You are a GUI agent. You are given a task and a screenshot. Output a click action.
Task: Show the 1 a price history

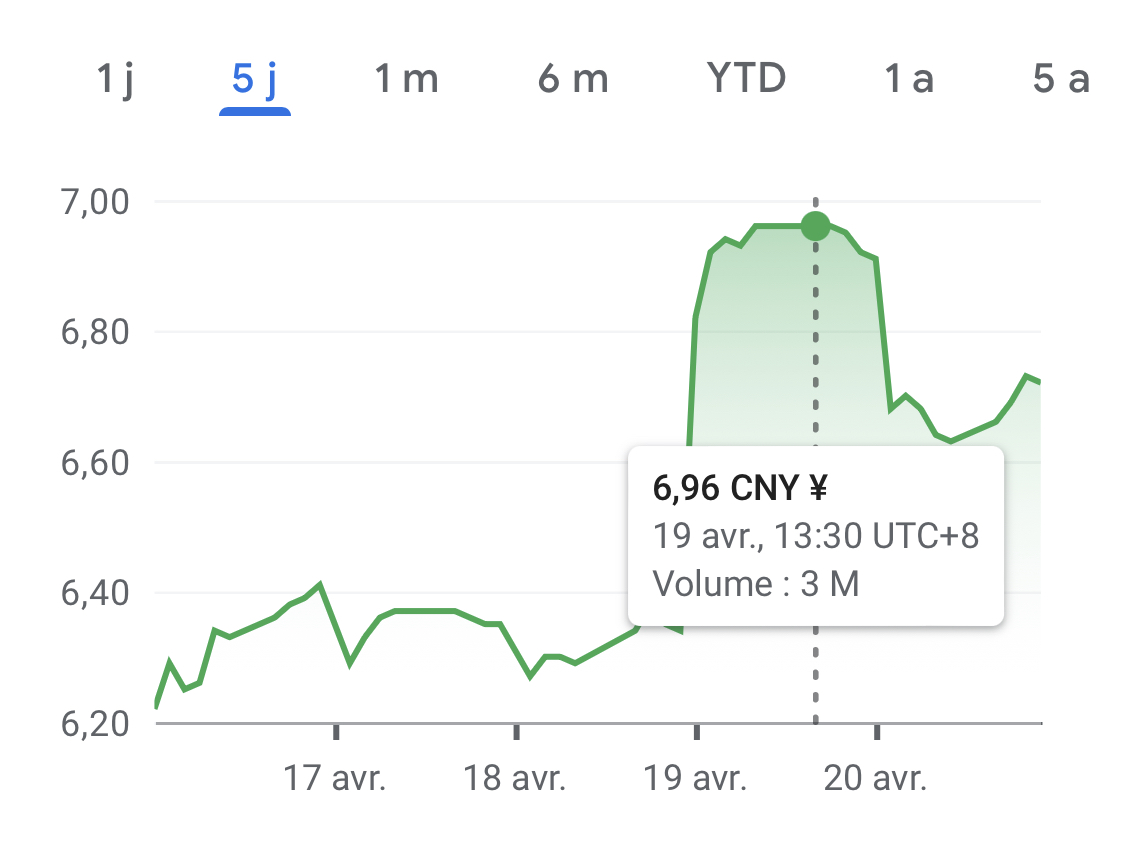[909, 78]
